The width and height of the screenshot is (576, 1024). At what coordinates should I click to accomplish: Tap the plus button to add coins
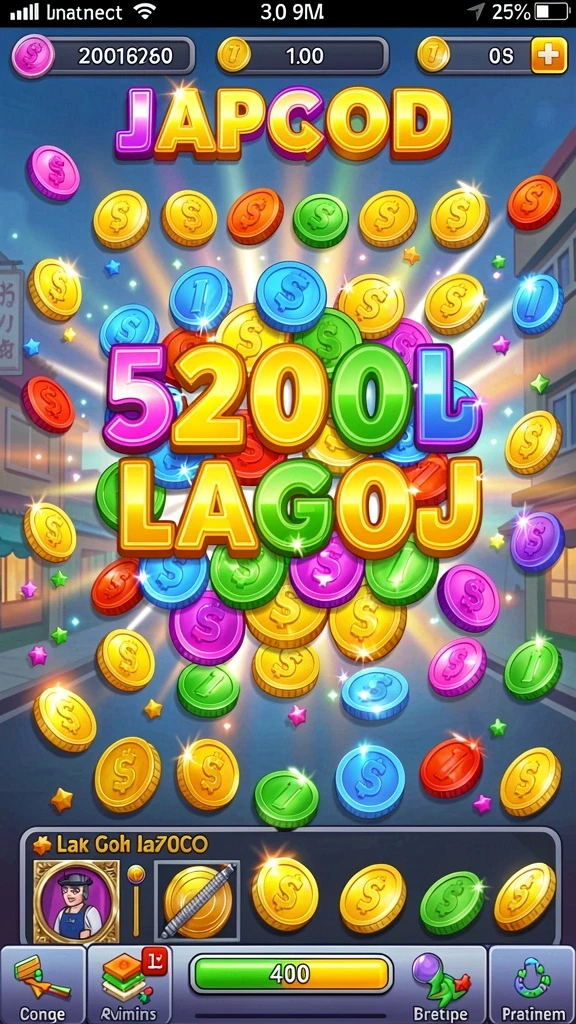pyautogui.click(x=547, y=56)
